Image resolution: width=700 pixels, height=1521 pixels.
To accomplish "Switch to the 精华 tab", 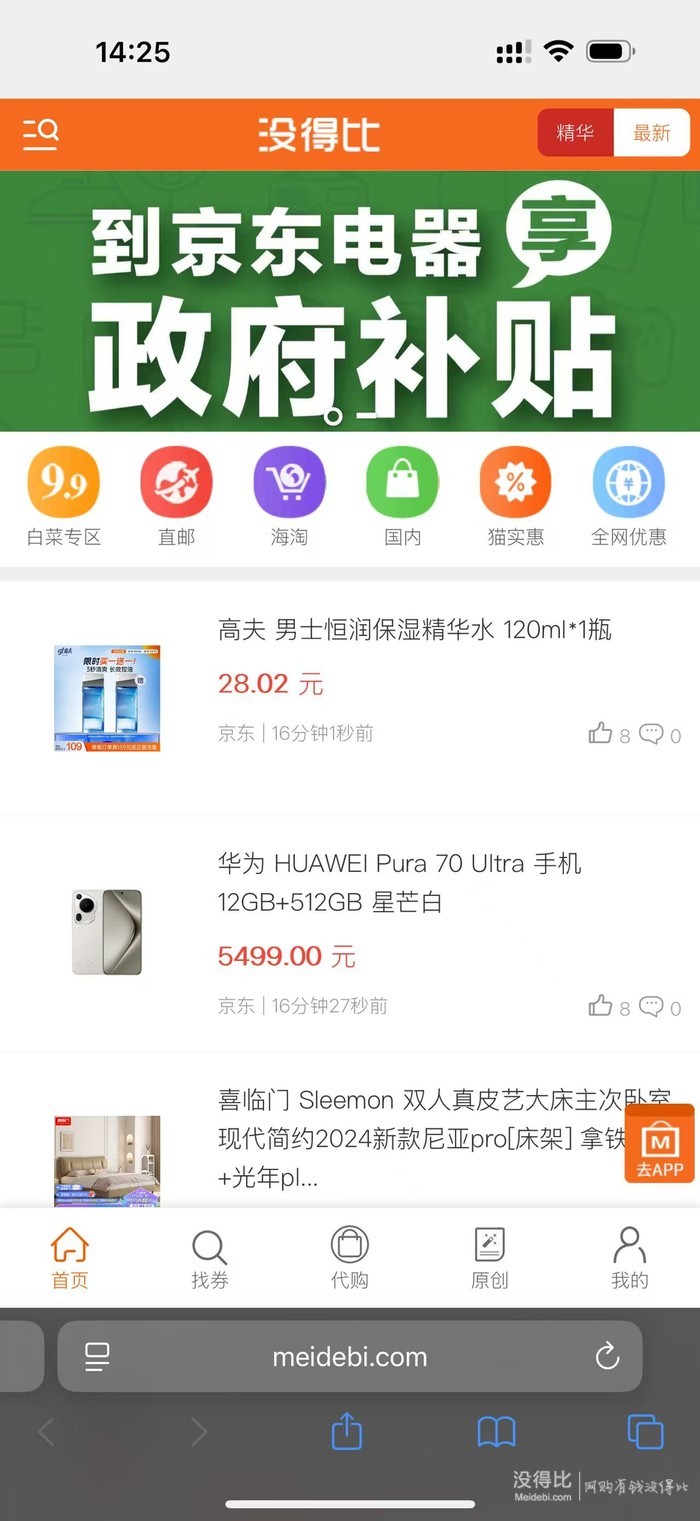I will 575,133.
